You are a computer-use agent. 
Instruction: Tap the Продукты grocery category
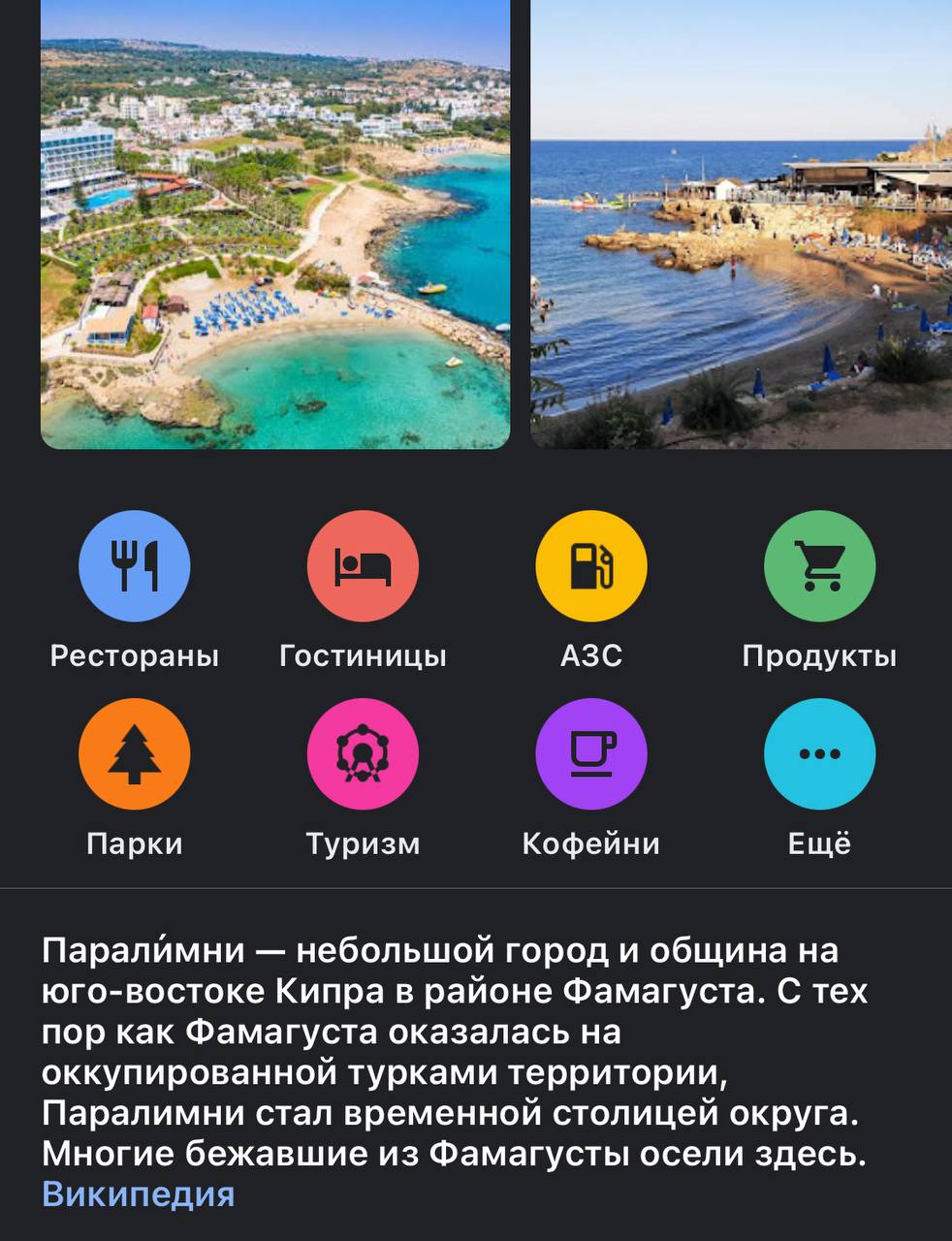point(820,566)
